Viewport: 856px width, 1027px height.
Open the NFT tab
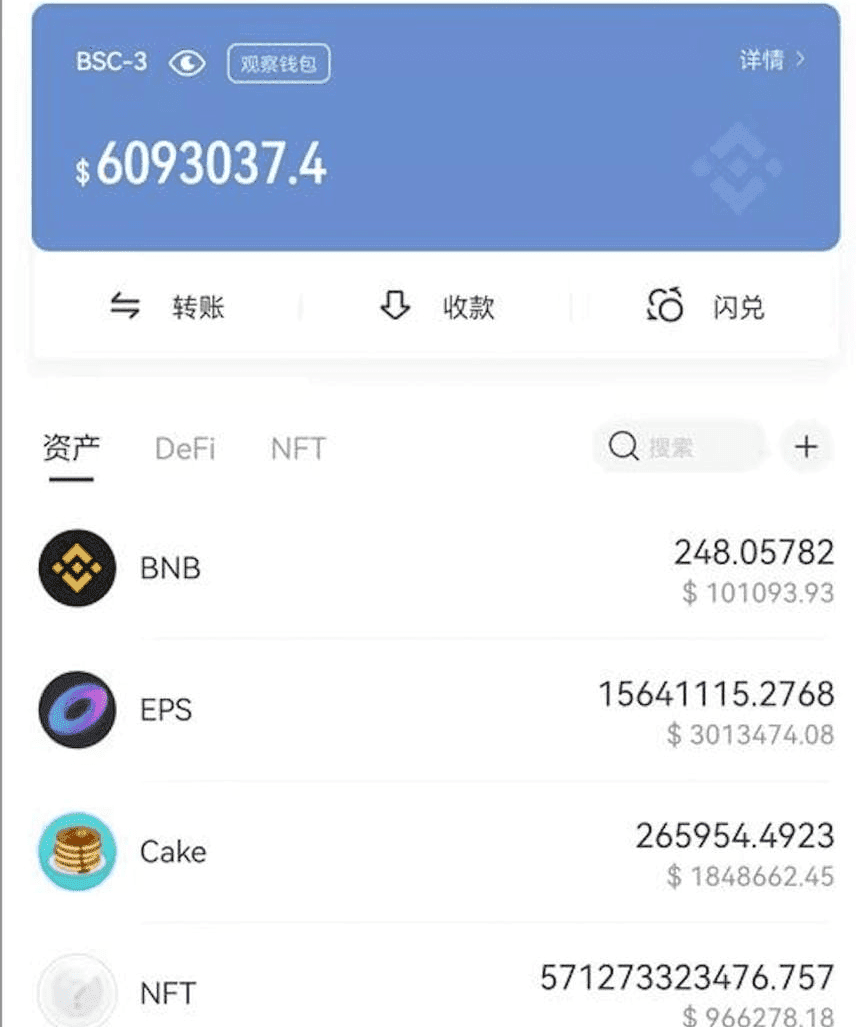297,448
